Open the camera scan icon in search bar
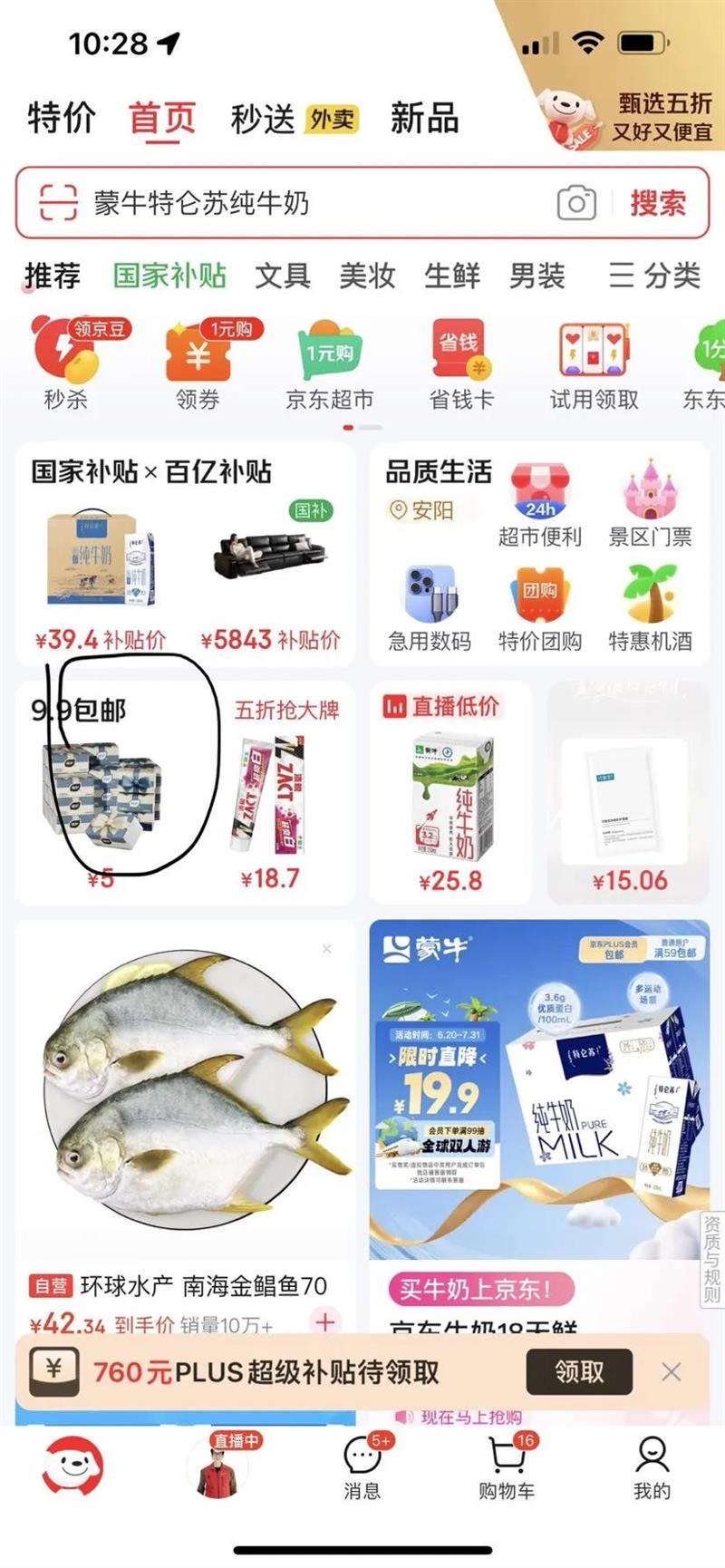 [x=576, y=203]
